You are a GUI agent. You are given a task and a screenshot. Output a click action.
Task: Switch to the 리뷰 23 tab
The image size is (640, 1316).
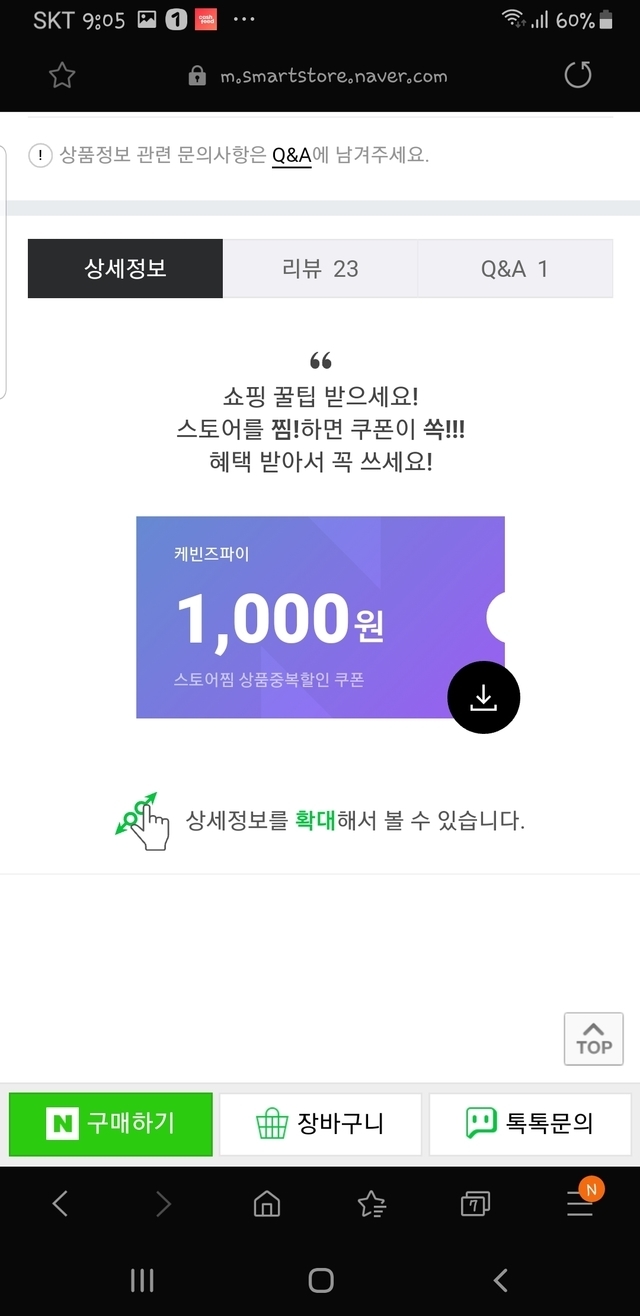pos(320,268)
